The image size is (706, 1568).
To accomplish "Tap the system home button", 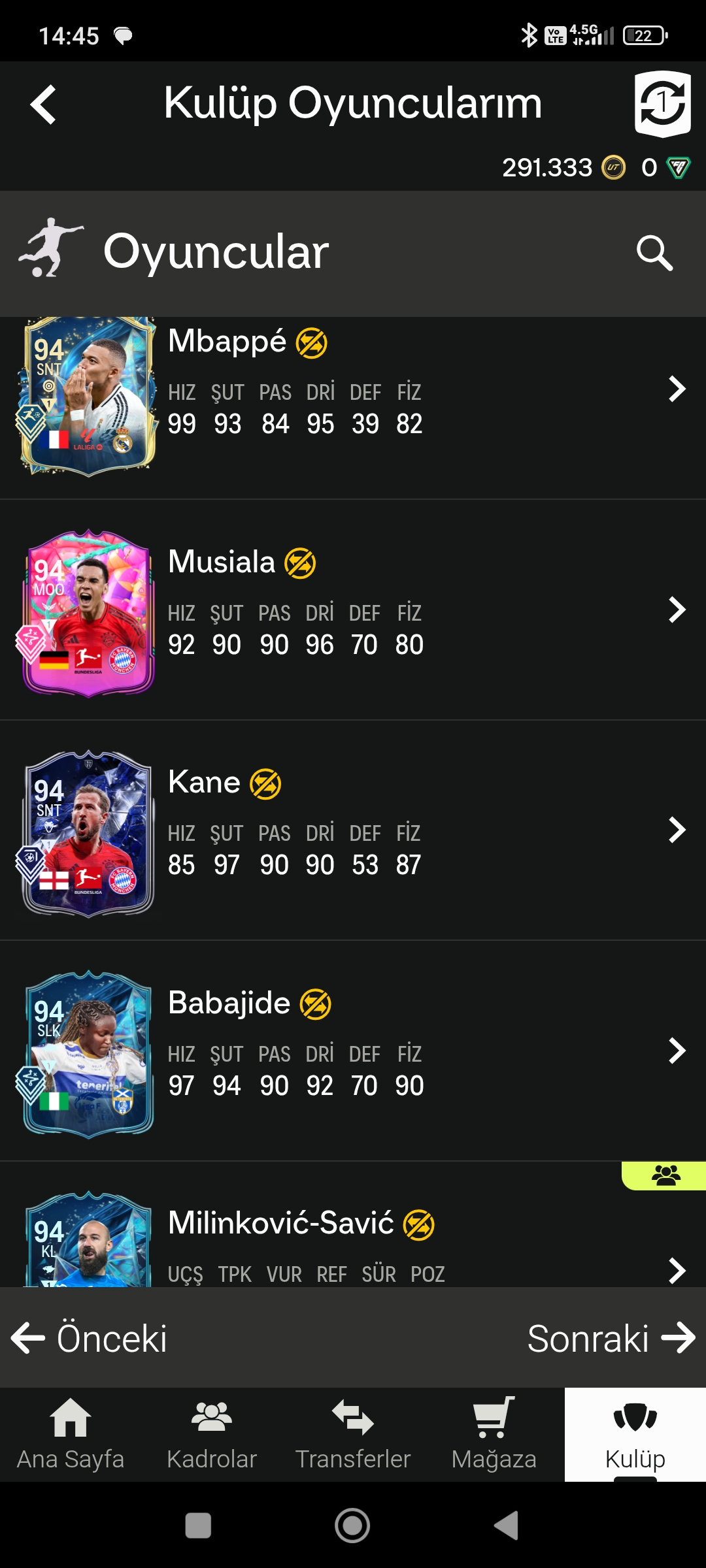I will coord(352,1526).
